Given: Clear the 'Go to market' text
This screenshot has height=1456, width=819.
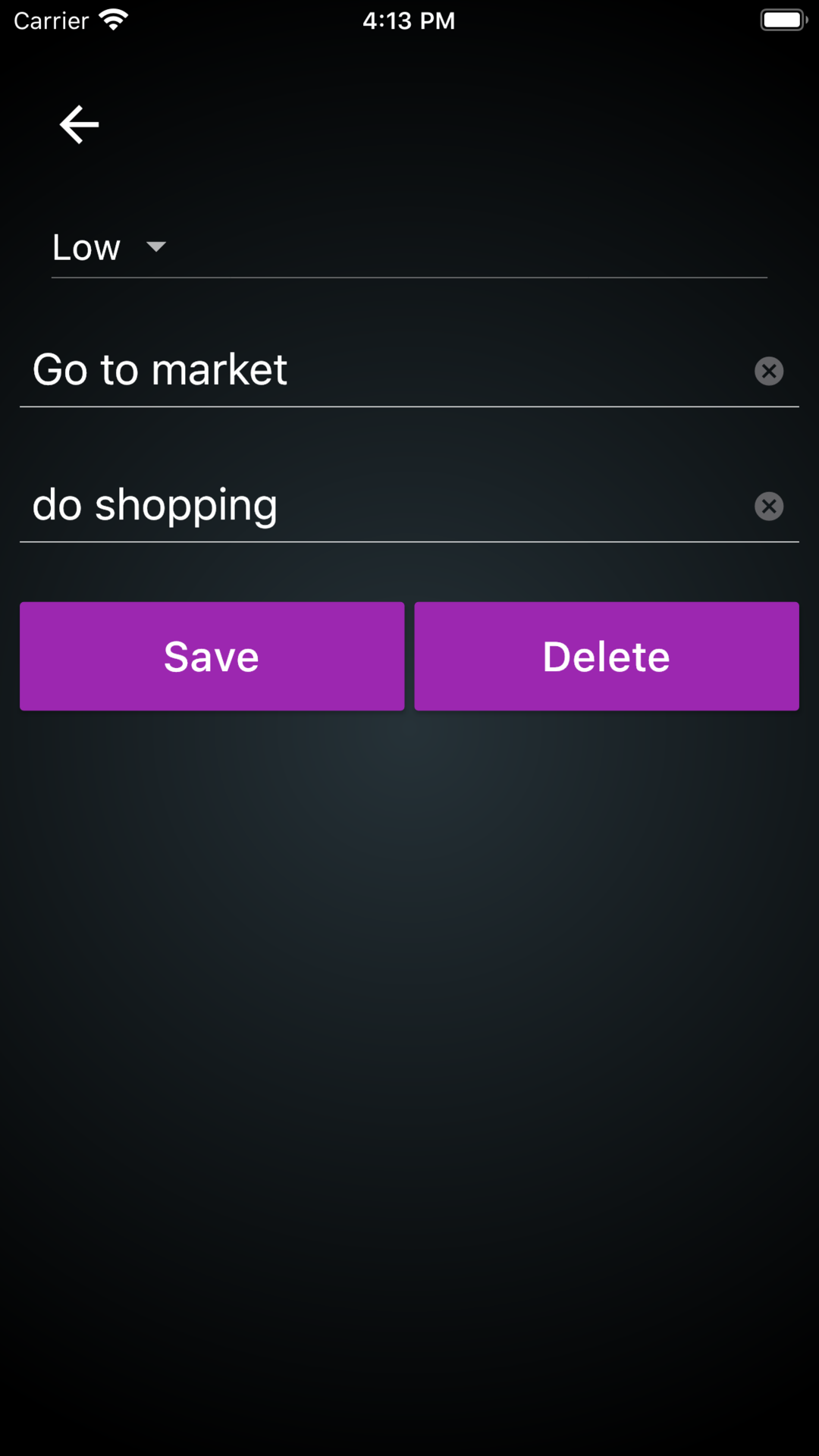Looking at the screenshot, I should pos(769,371).
